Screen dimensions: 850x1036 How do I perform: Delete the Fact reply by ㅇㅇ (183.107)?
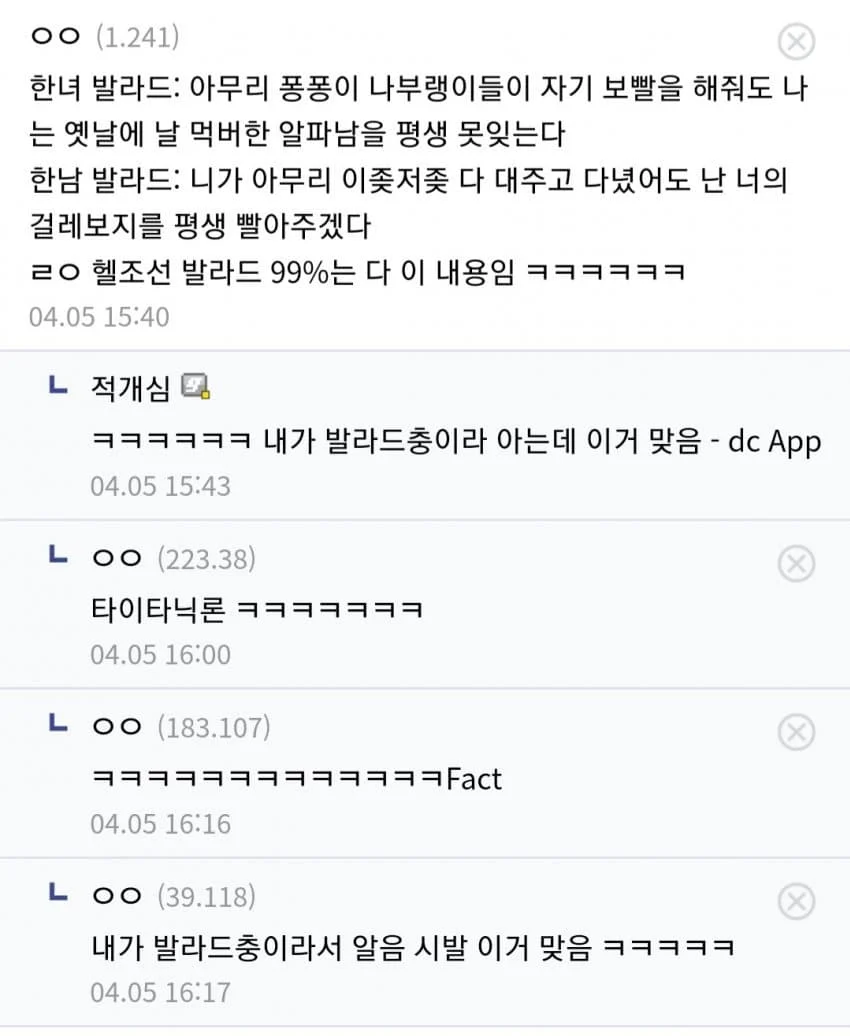click(796, 733)
